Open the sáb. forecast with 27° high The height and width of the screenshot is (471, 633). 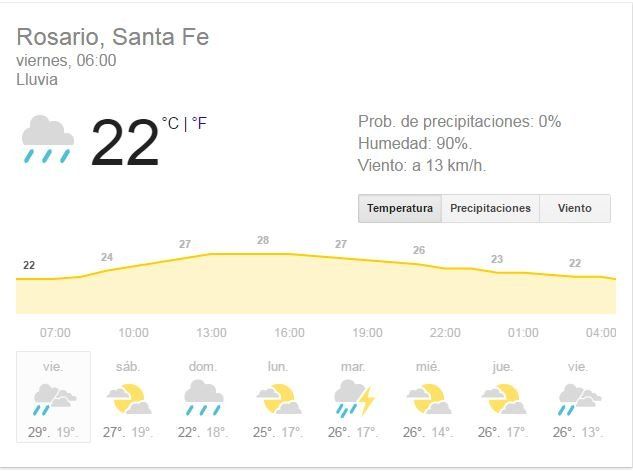point(128,397)
